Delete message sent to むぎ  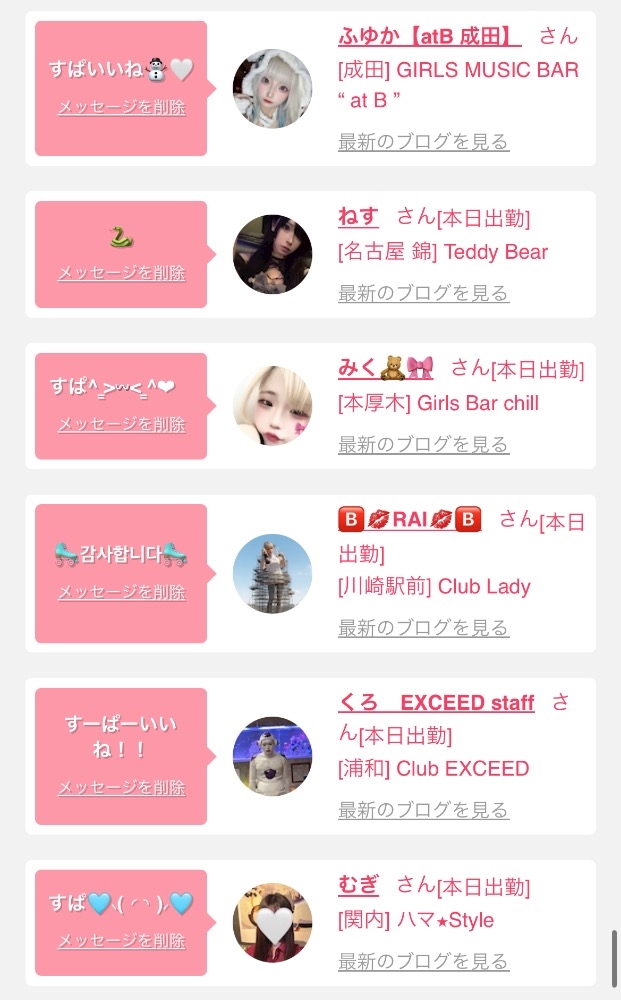click(x=121, y=941)
